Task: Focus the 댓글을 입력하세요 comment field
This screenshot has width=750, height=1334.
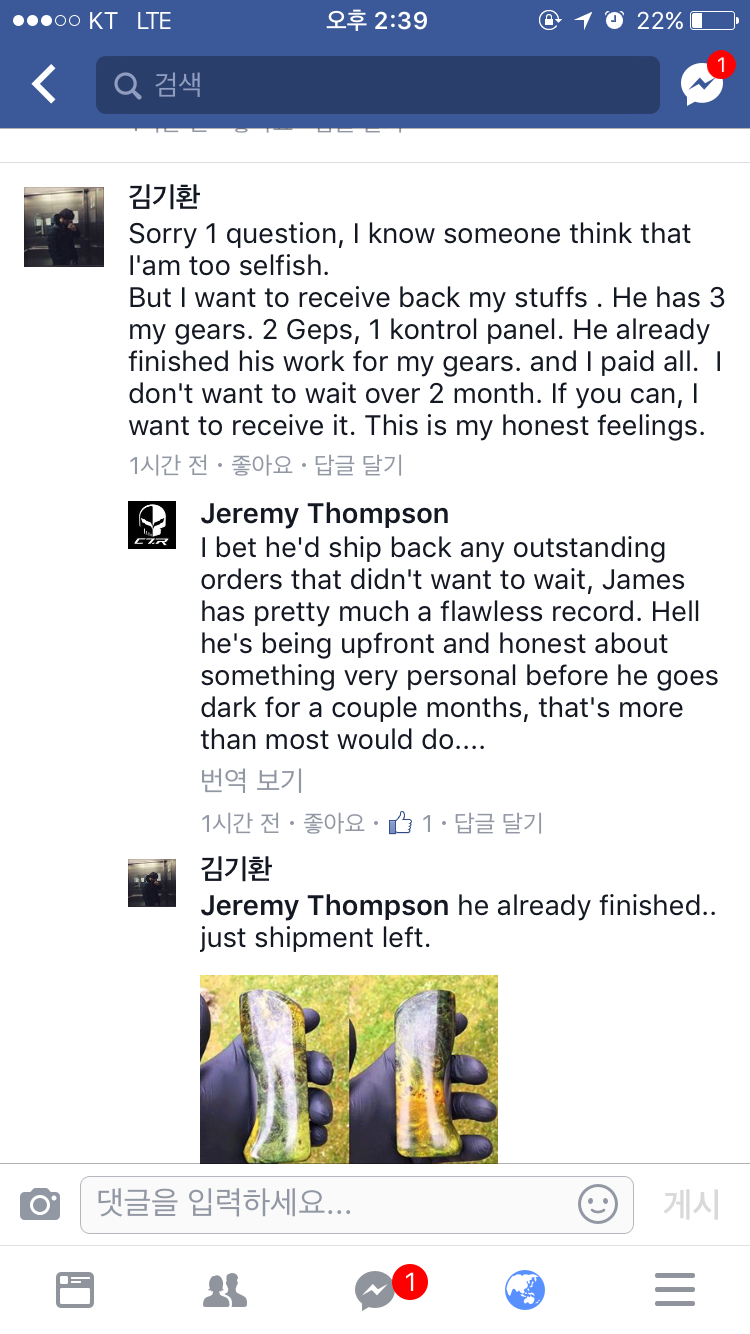Action: click(x=330, y=1204)
